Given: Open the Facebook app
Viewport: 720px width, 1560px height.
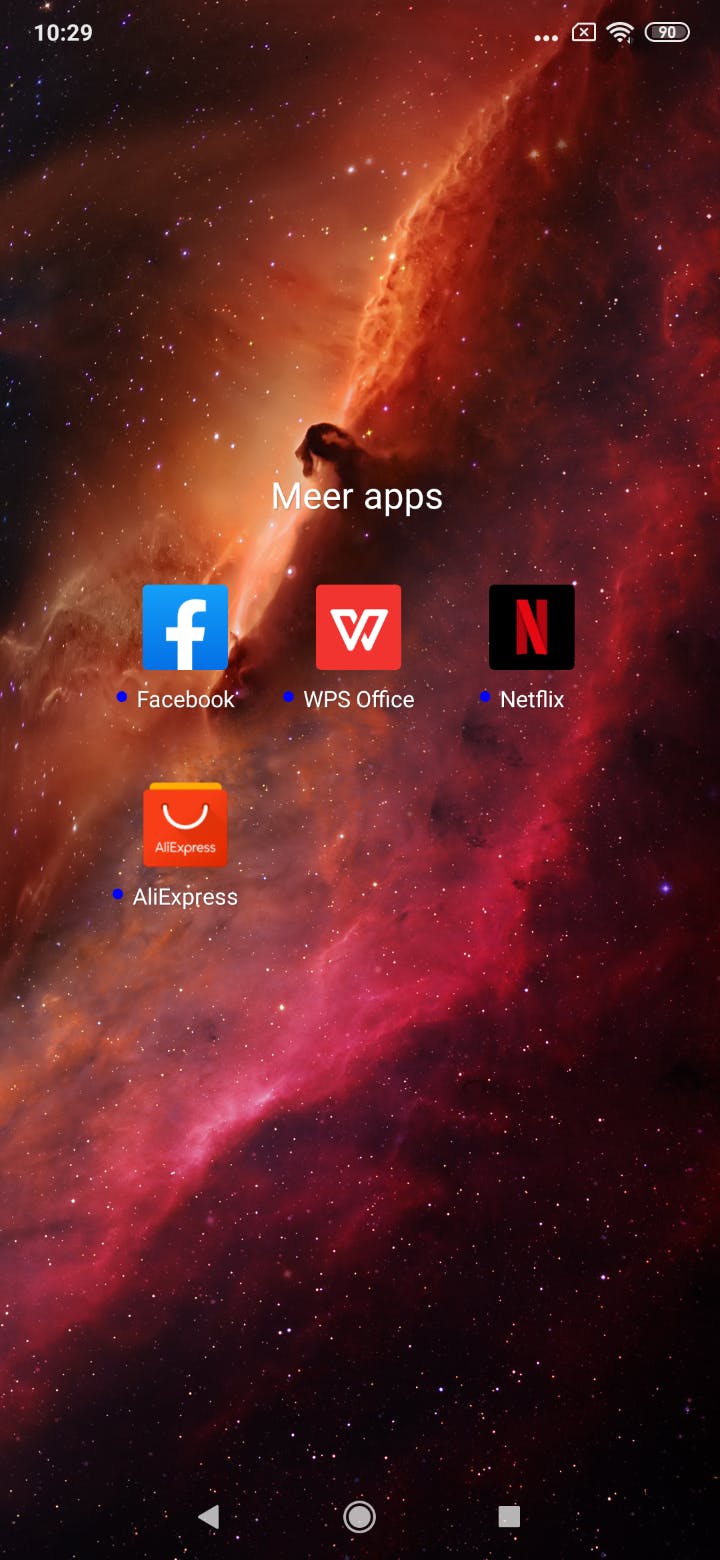Looking at the screenshot, I should pos(185,628).
